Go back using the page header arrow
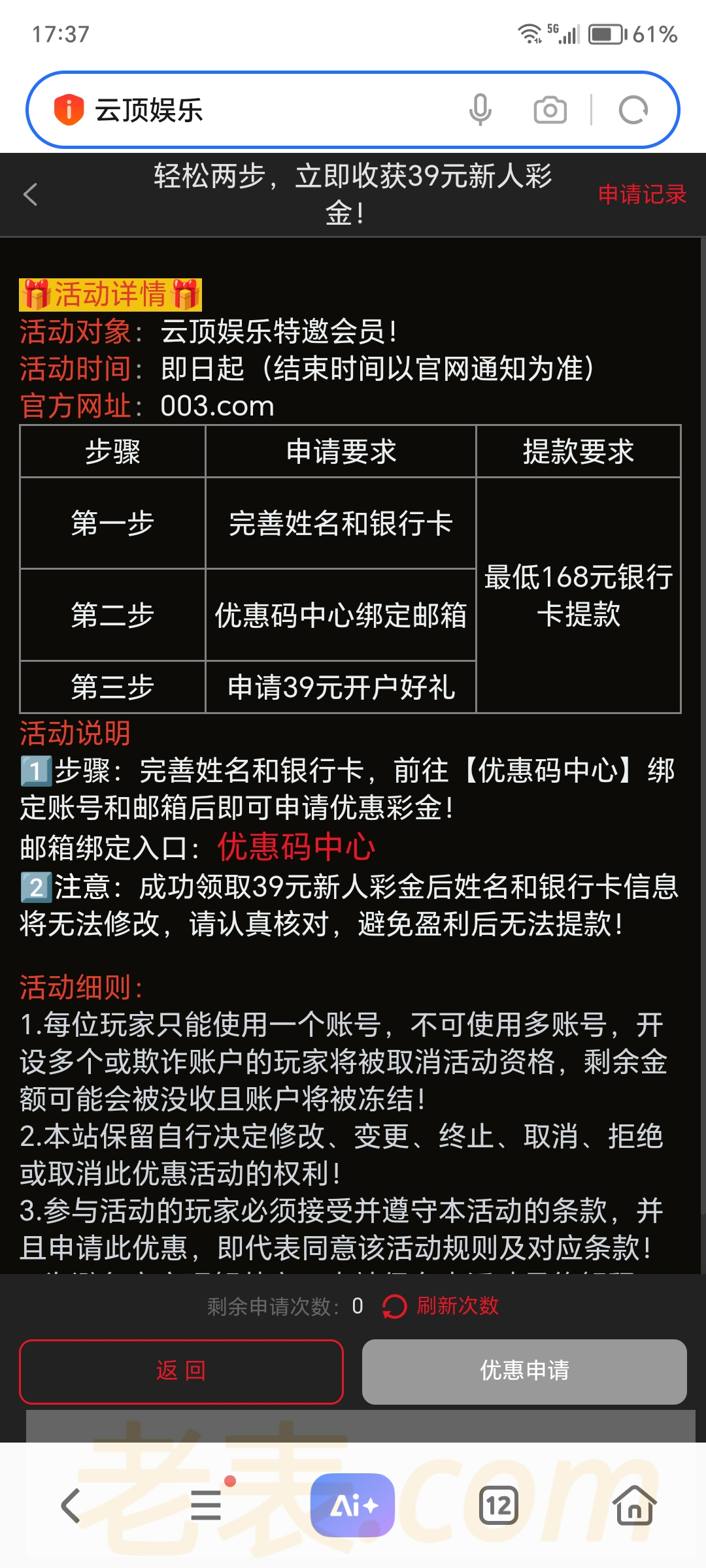The height and width of the screenshot is (1568, 706). click(x=31, y=195)
